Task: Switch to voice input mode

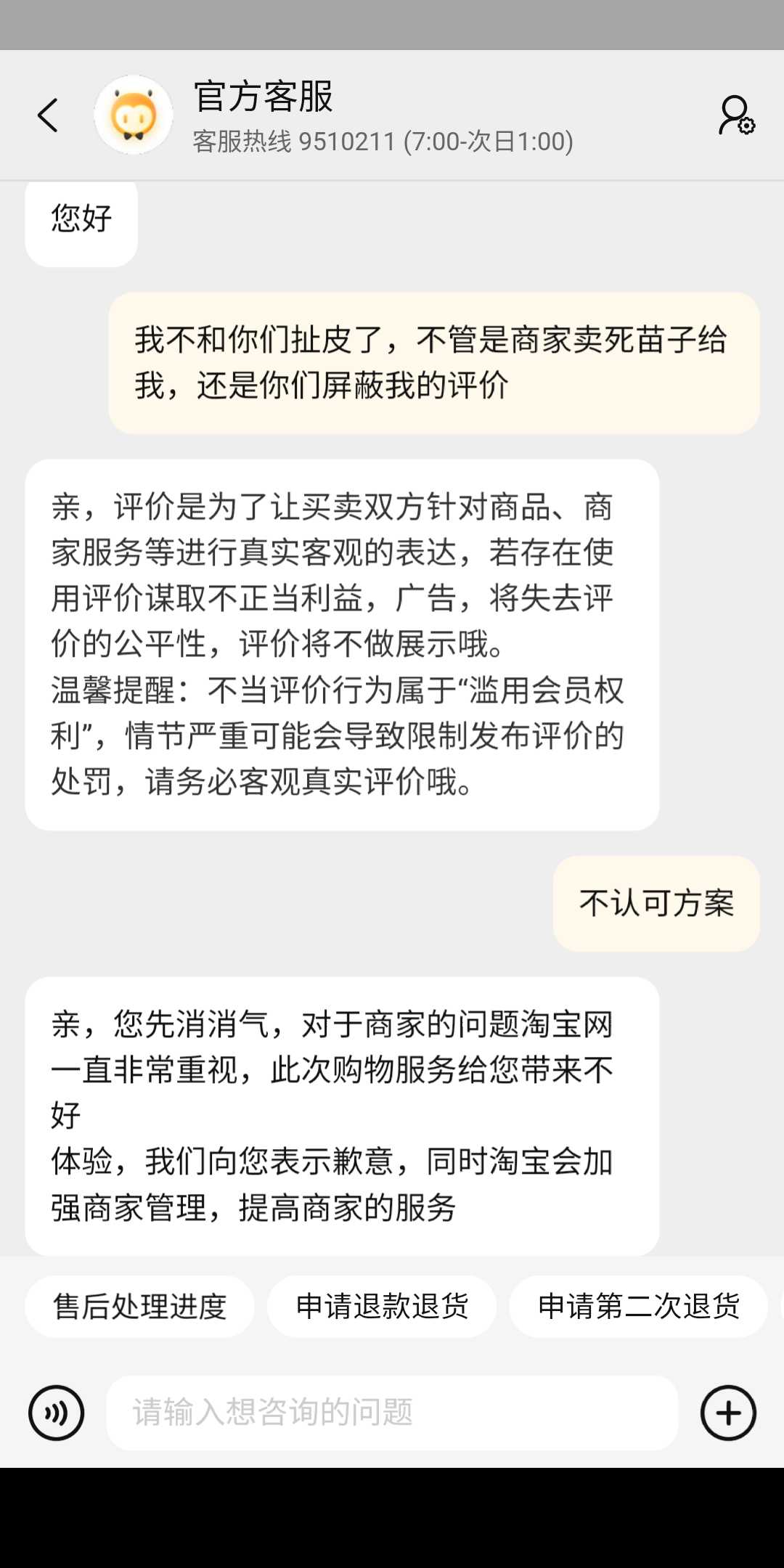Action: [x=56, y=1413]
